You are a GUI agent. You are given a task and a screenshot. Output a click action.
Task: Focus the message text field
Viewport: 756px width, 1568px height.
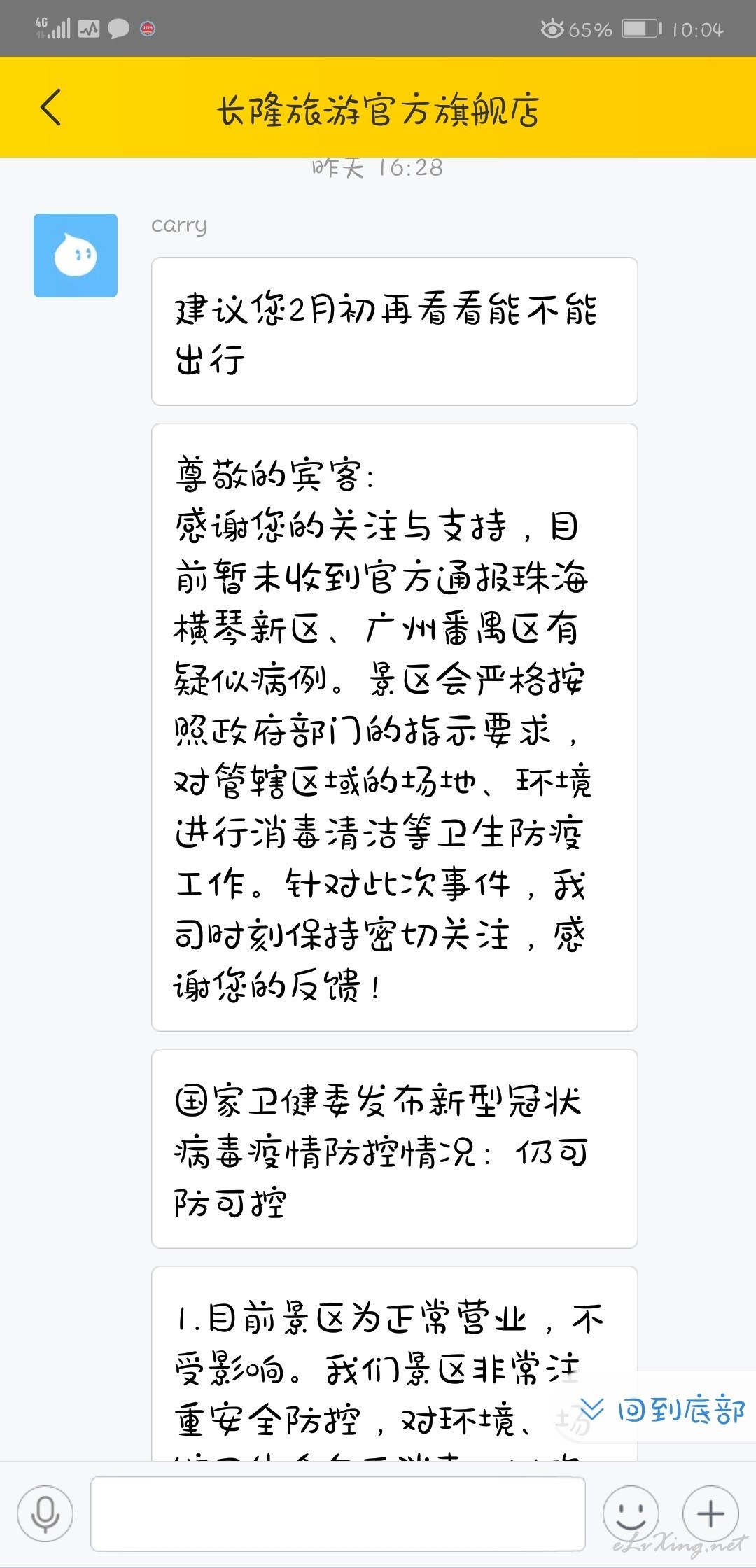coord(338,1513)
